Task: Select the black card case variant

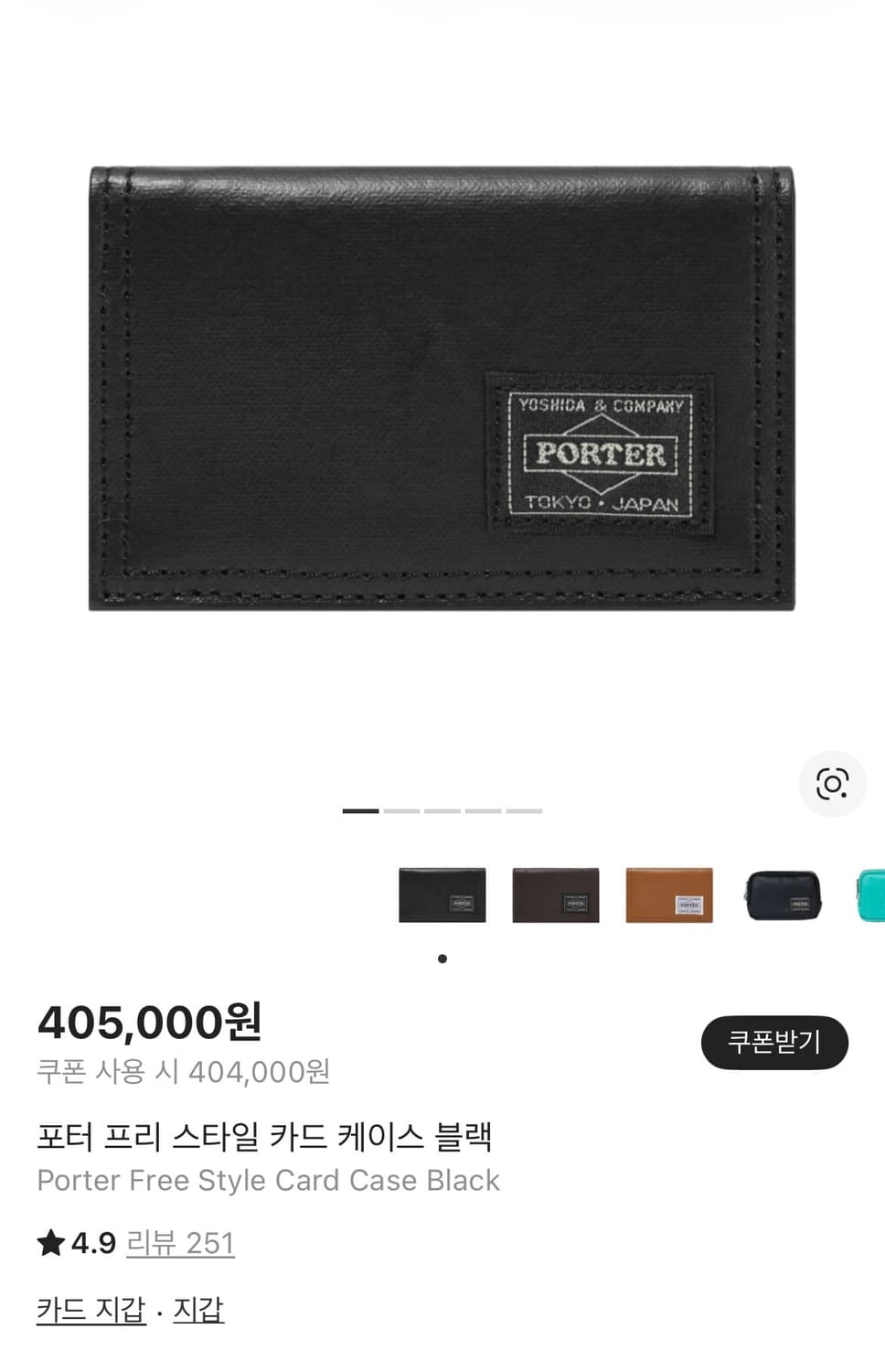Action: tap(442, 895)
